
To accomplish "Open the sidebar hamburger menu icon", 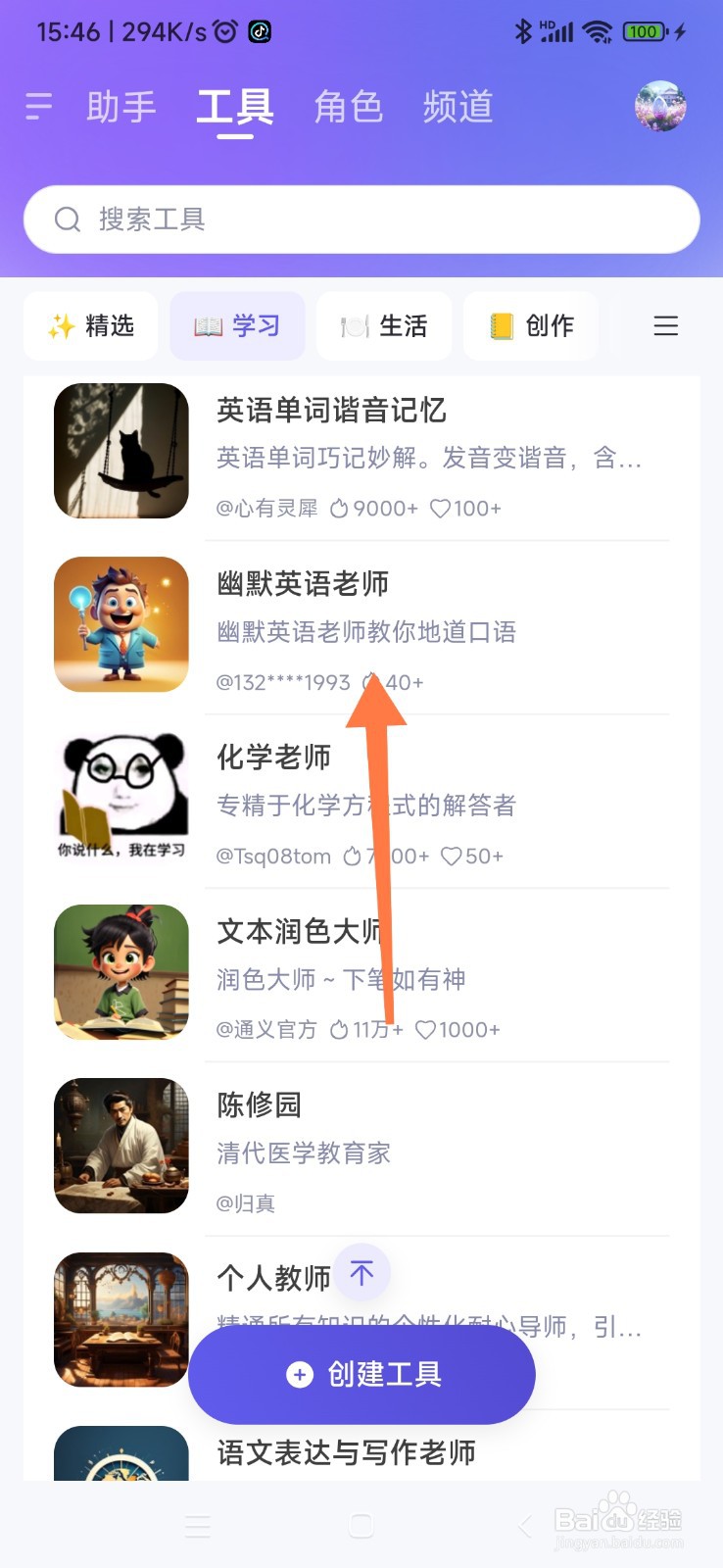I will tap(39, 108).
